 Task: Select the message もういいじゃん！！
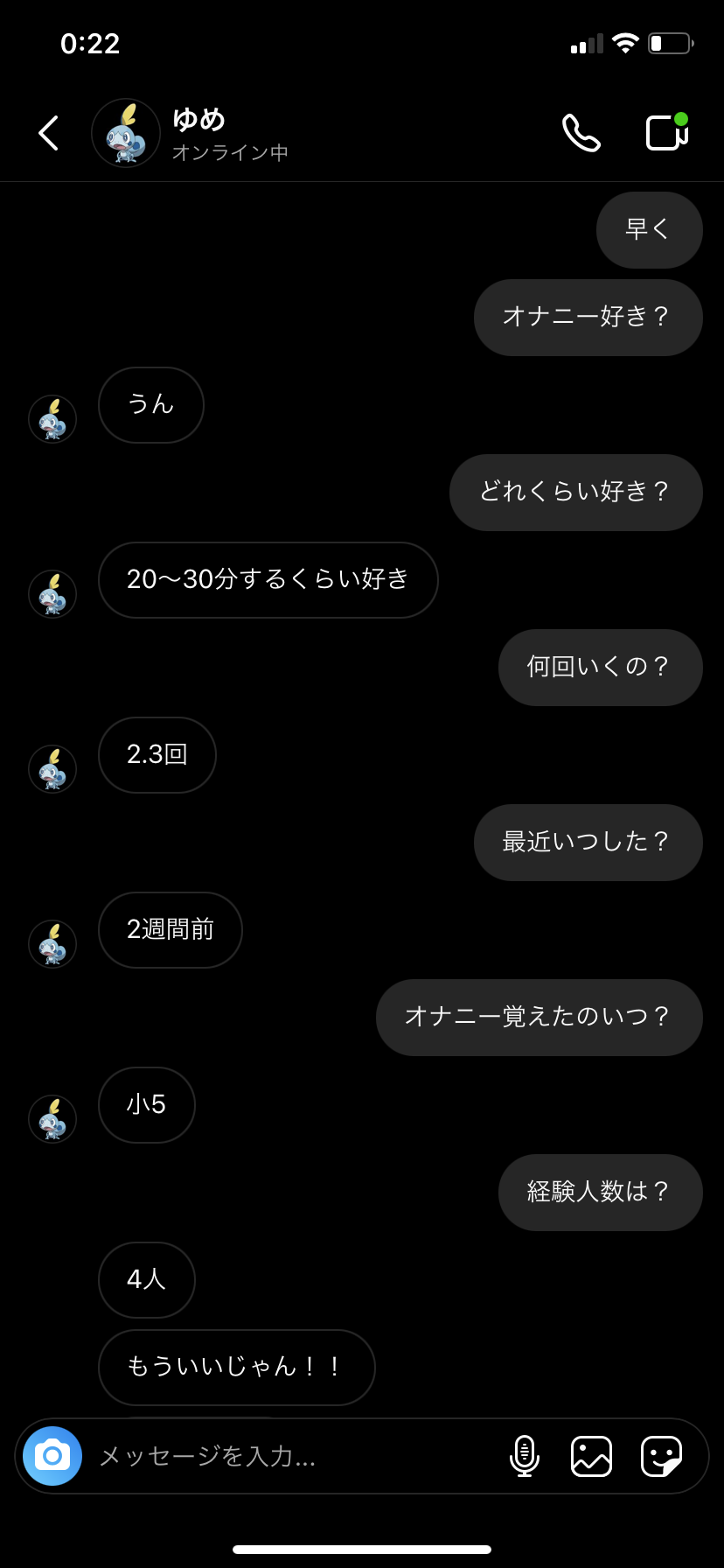click(x=236, y=1367)
